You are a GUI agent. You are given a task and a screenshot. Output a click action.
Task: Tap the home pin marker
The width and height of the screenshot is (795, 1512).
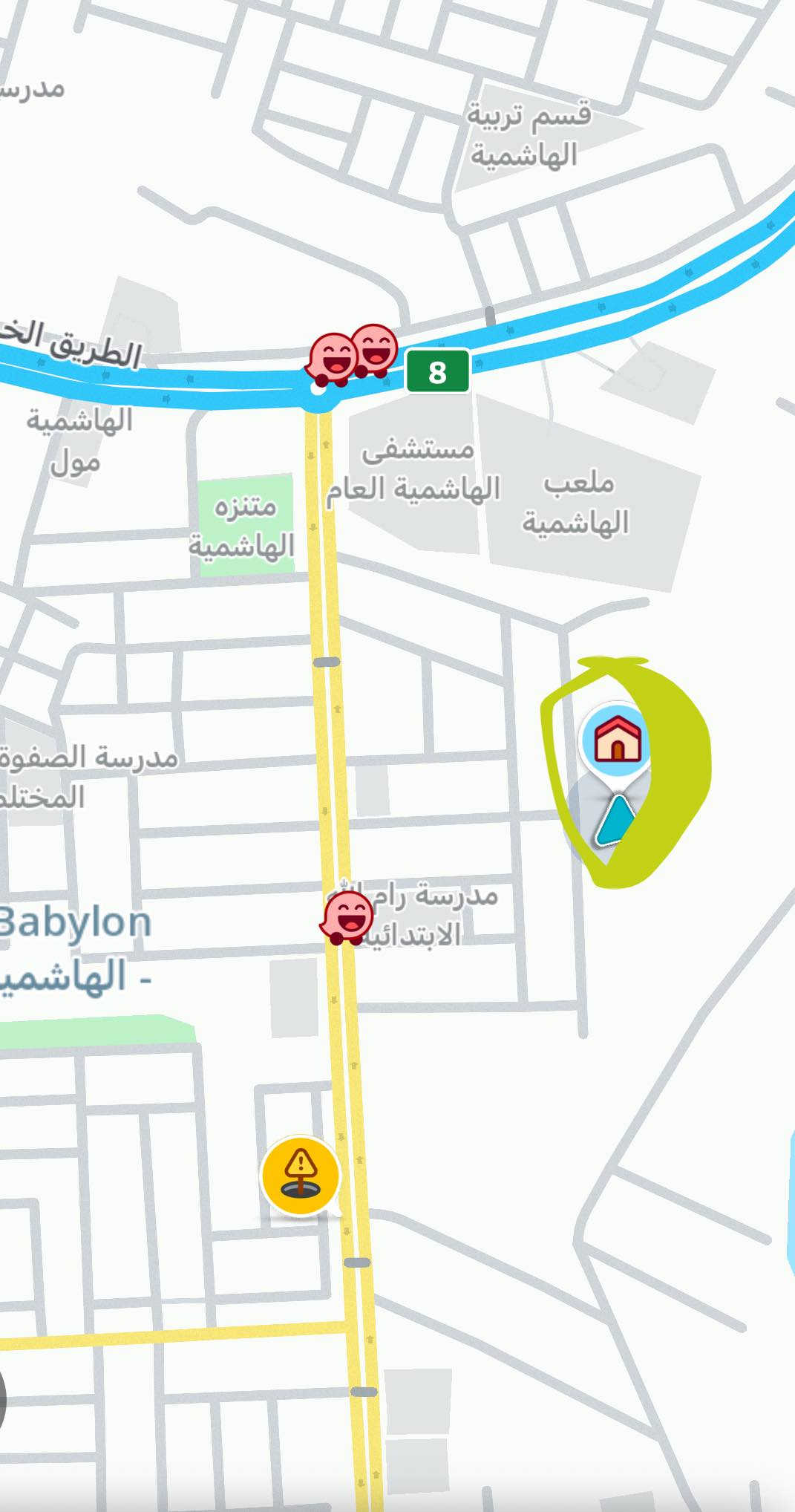coord(616,739)
